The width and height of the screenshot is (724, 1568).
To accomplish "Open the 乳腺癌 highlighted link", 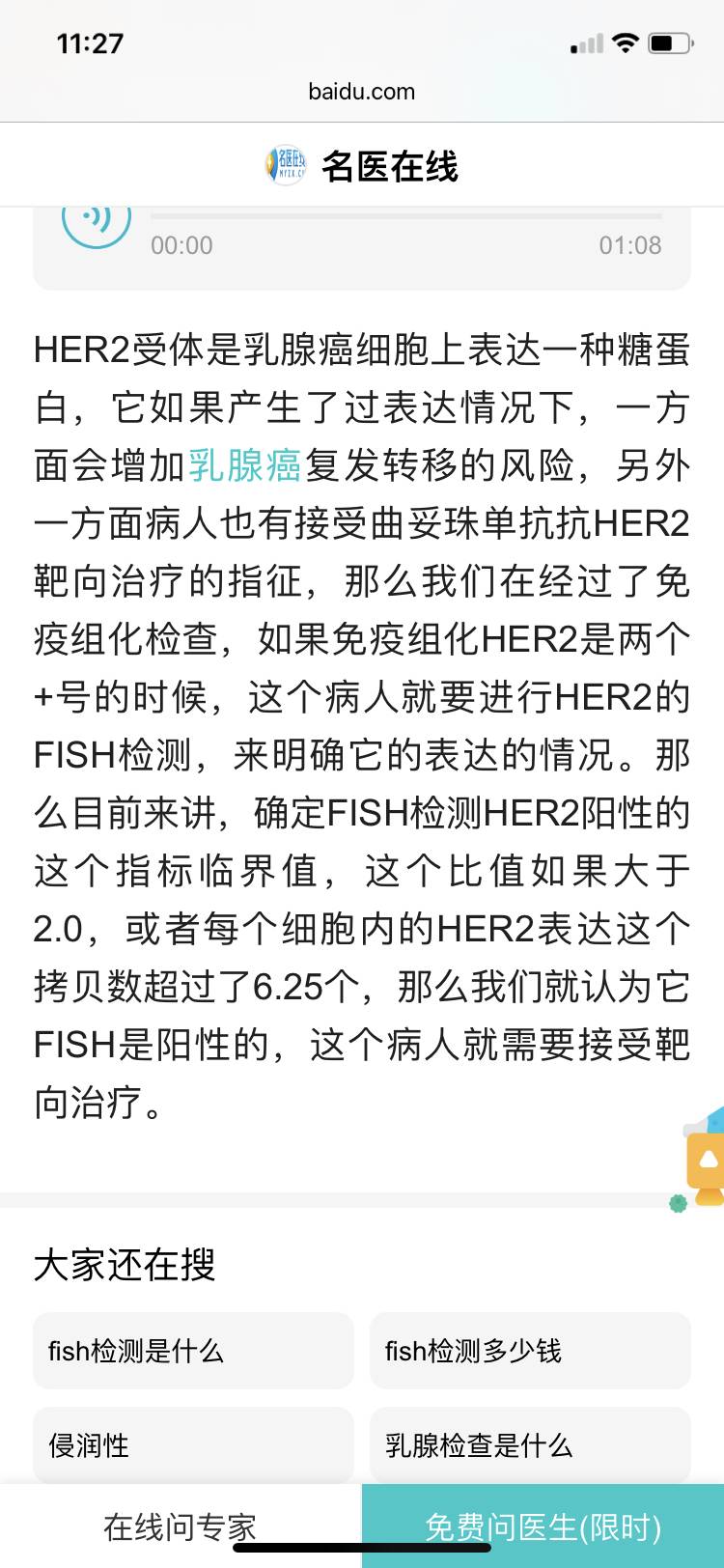I will (x=245, y=465).
